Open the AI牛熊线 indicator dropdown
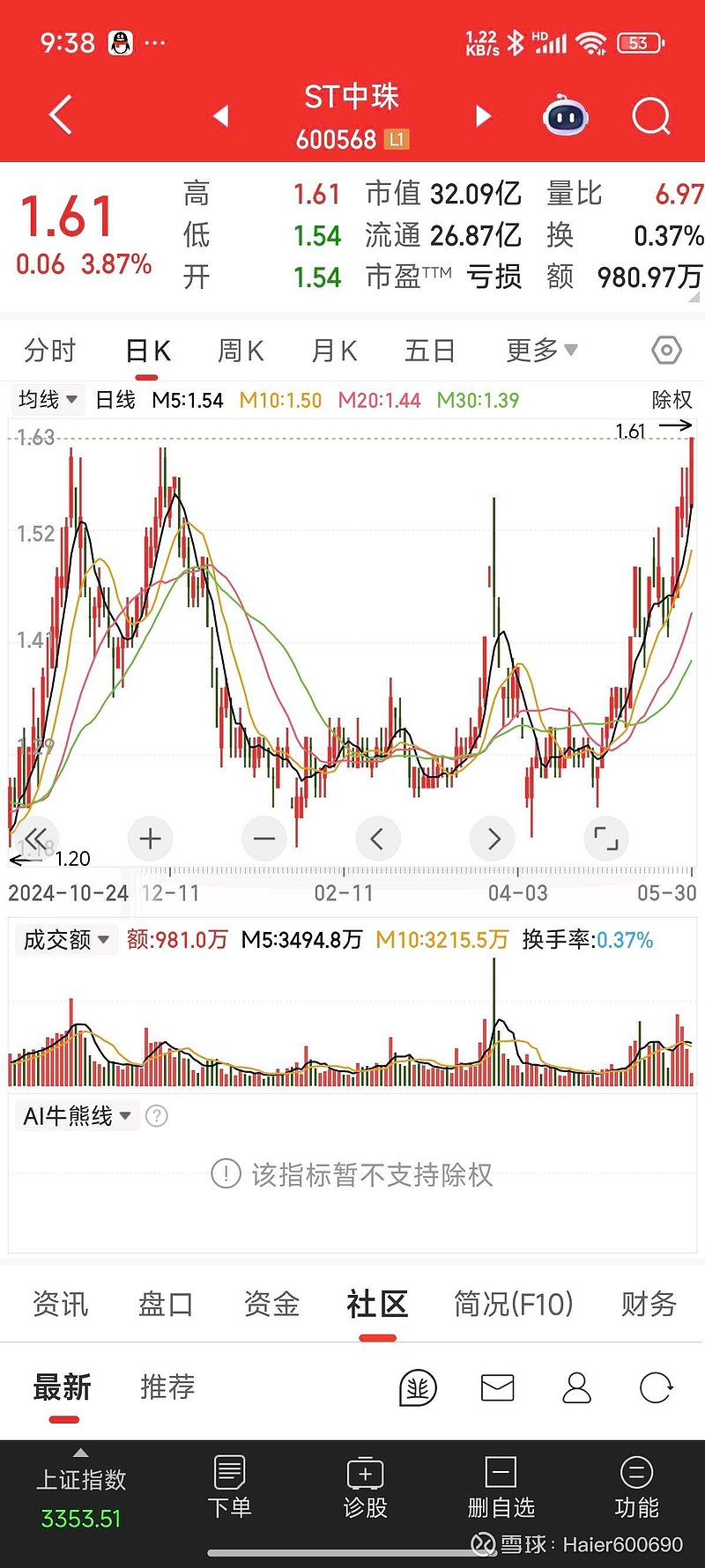Viewport: 705px width, 1568px height. point(77,1116)
